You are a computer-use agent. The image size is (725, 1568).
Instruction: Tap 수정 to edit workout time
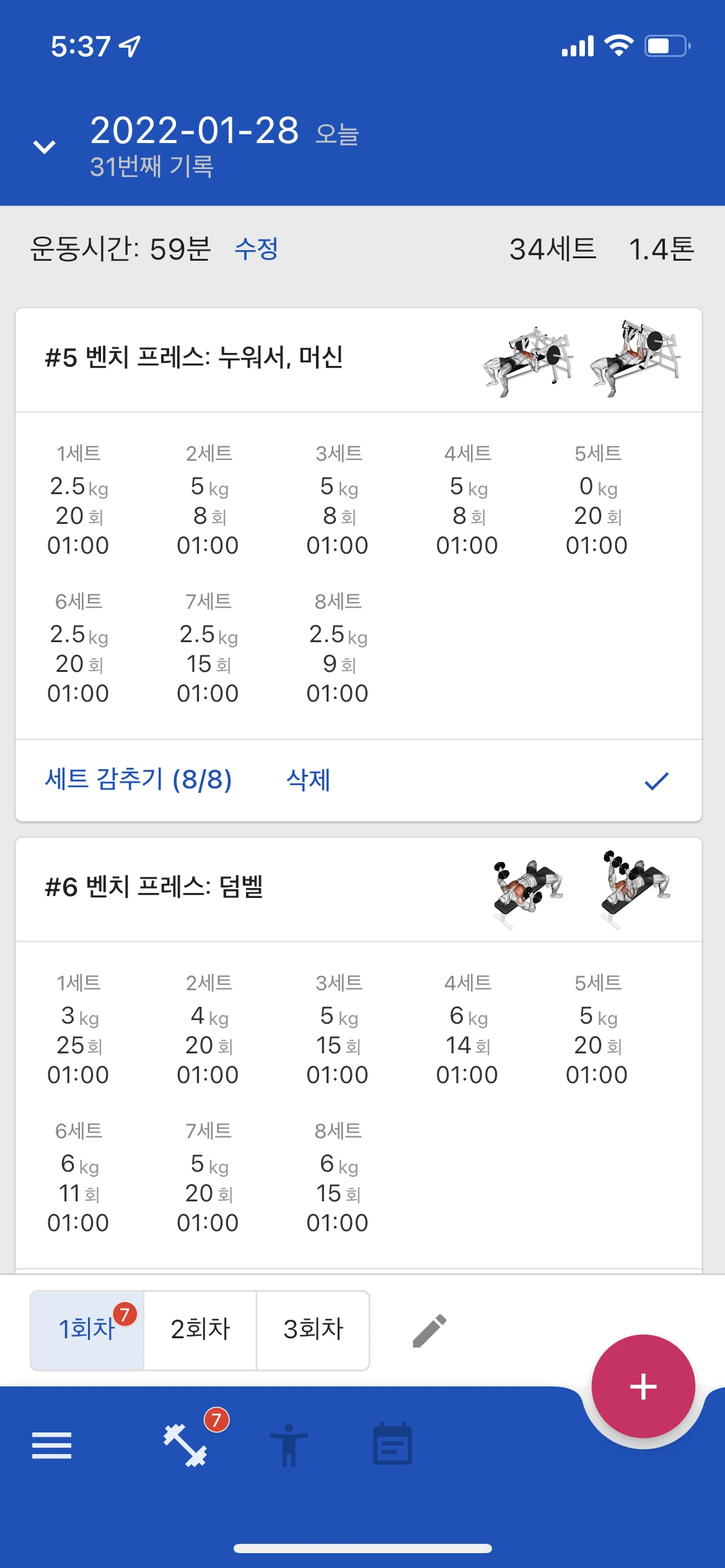[x=257, y=250]
